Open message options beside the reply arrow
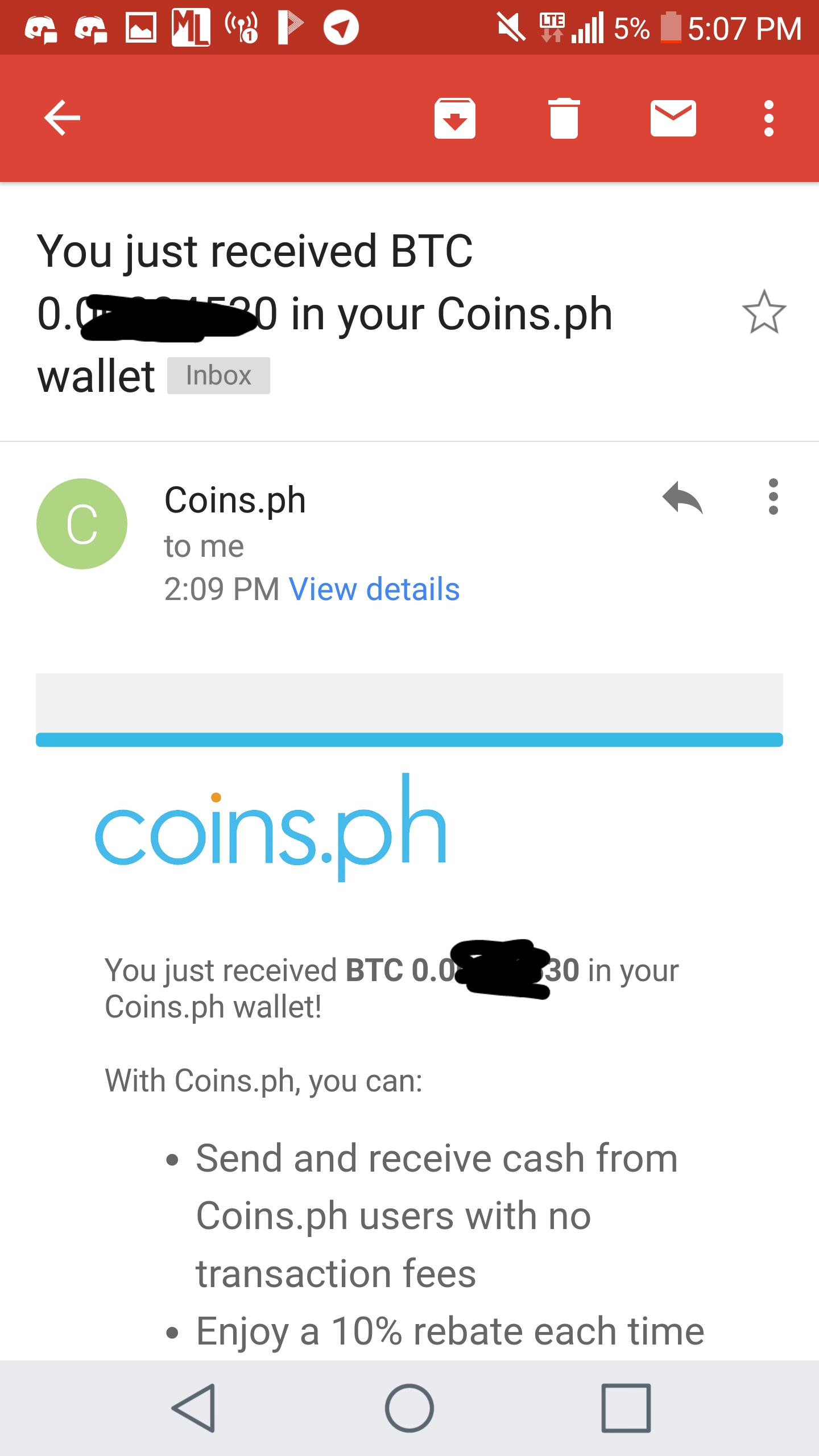This screenshot has width=819, height=1456. (x=773, y=497)
